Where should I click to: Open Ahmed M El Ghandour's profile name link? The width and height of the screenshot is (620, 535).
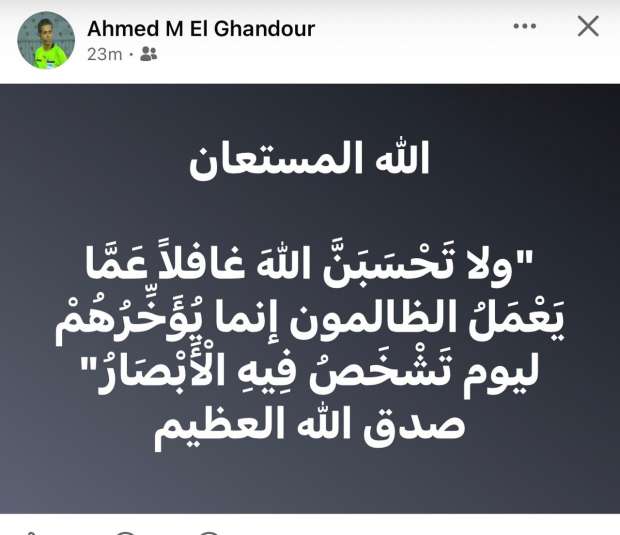[x=201, y=28]
